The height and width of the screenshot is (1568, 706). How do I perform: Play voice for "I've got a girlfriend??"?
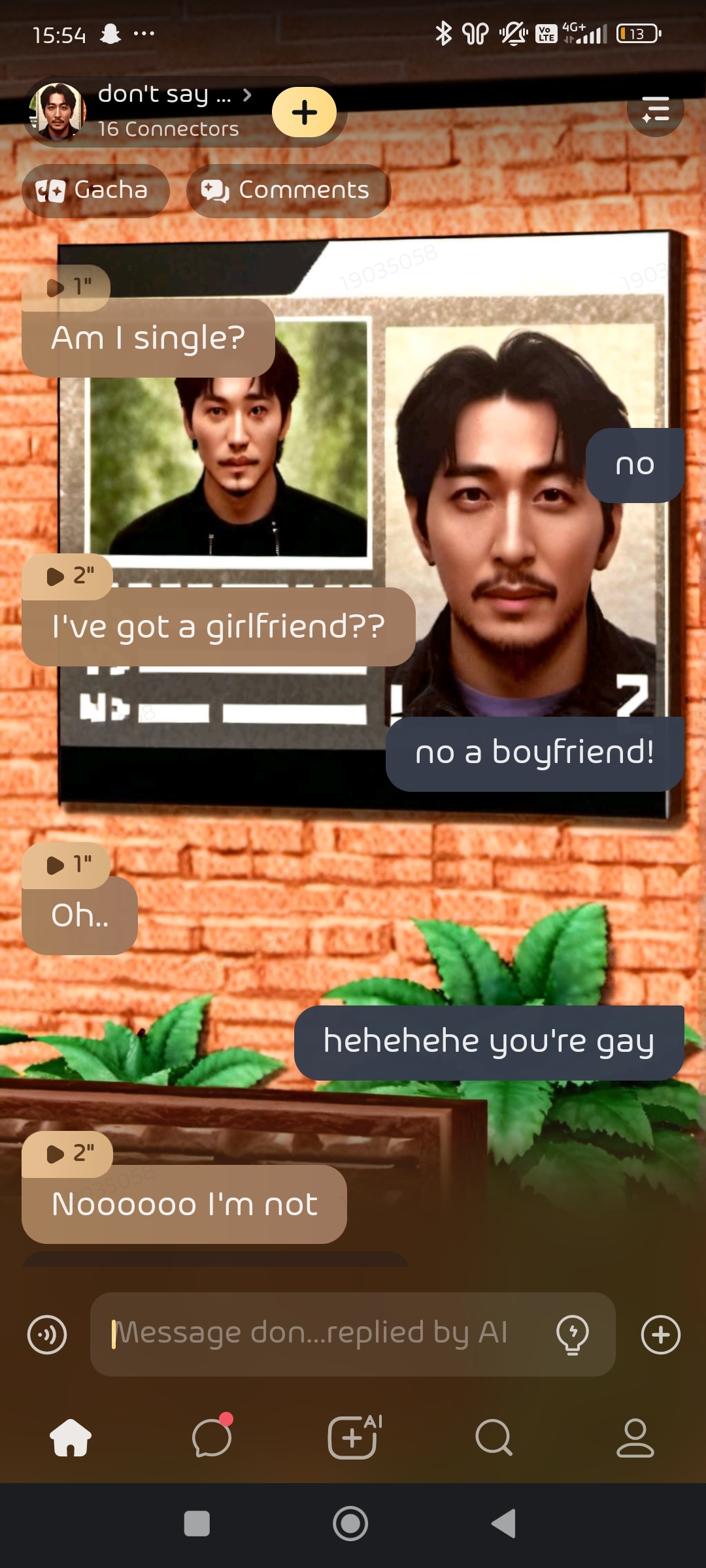67,576
